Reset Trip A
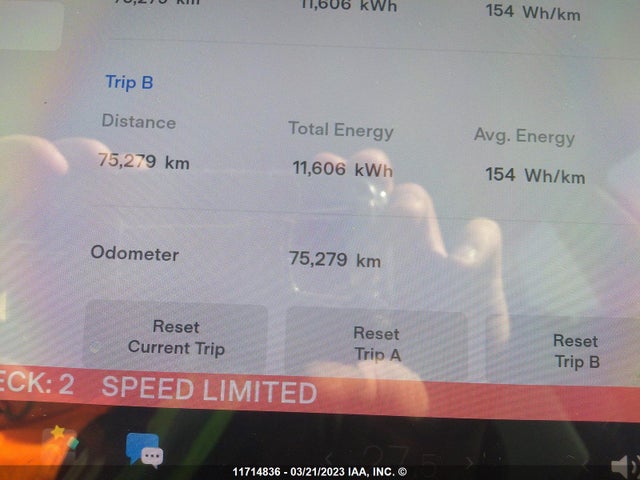Viewport: 640px width, 480px height. (x=377, y=342)
